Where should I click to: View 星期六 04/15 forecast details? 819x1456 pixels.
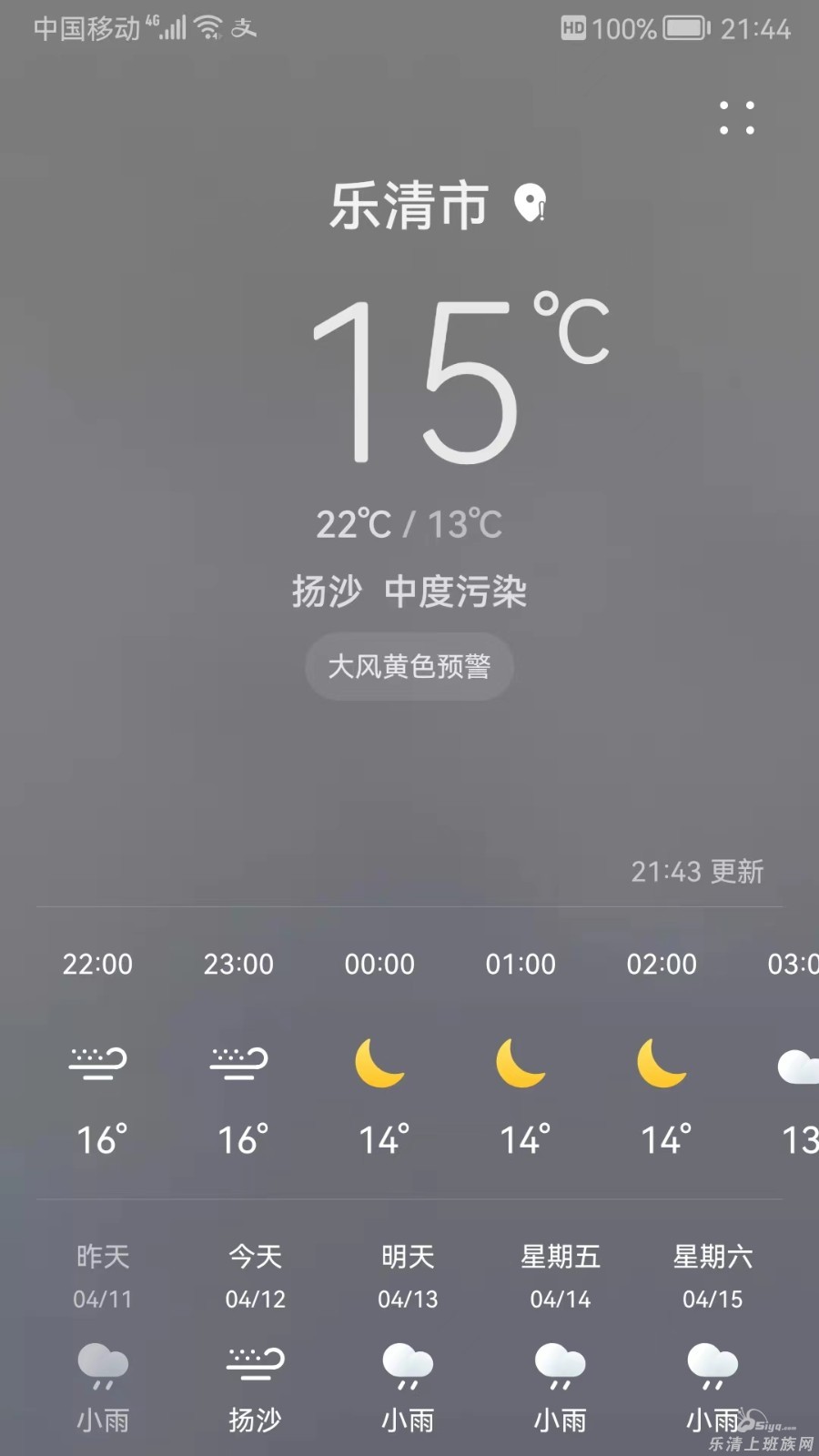coord(713,1338)
